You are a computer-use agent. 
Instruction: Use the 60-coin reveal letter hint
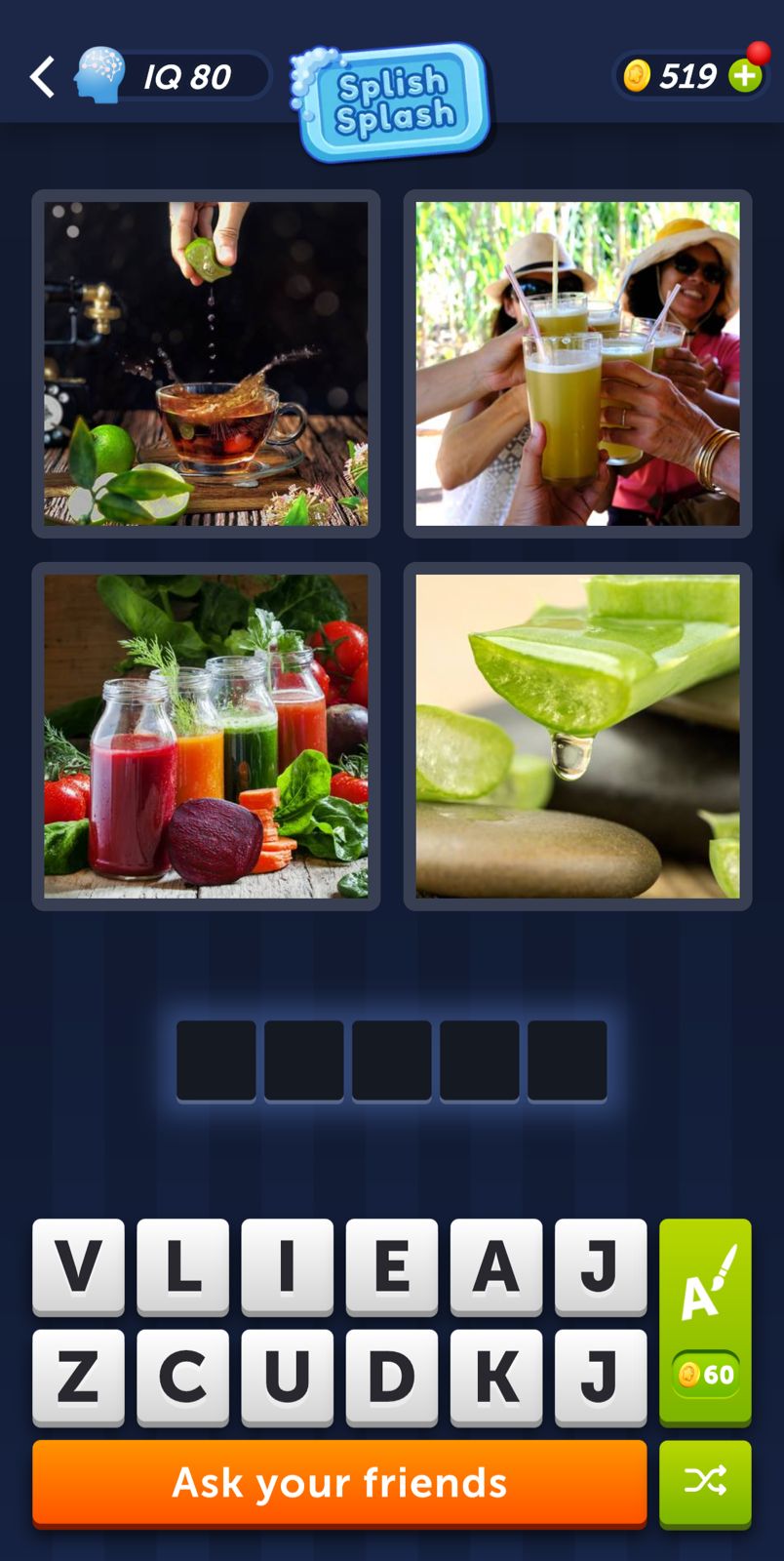(x=705, y=1321)
